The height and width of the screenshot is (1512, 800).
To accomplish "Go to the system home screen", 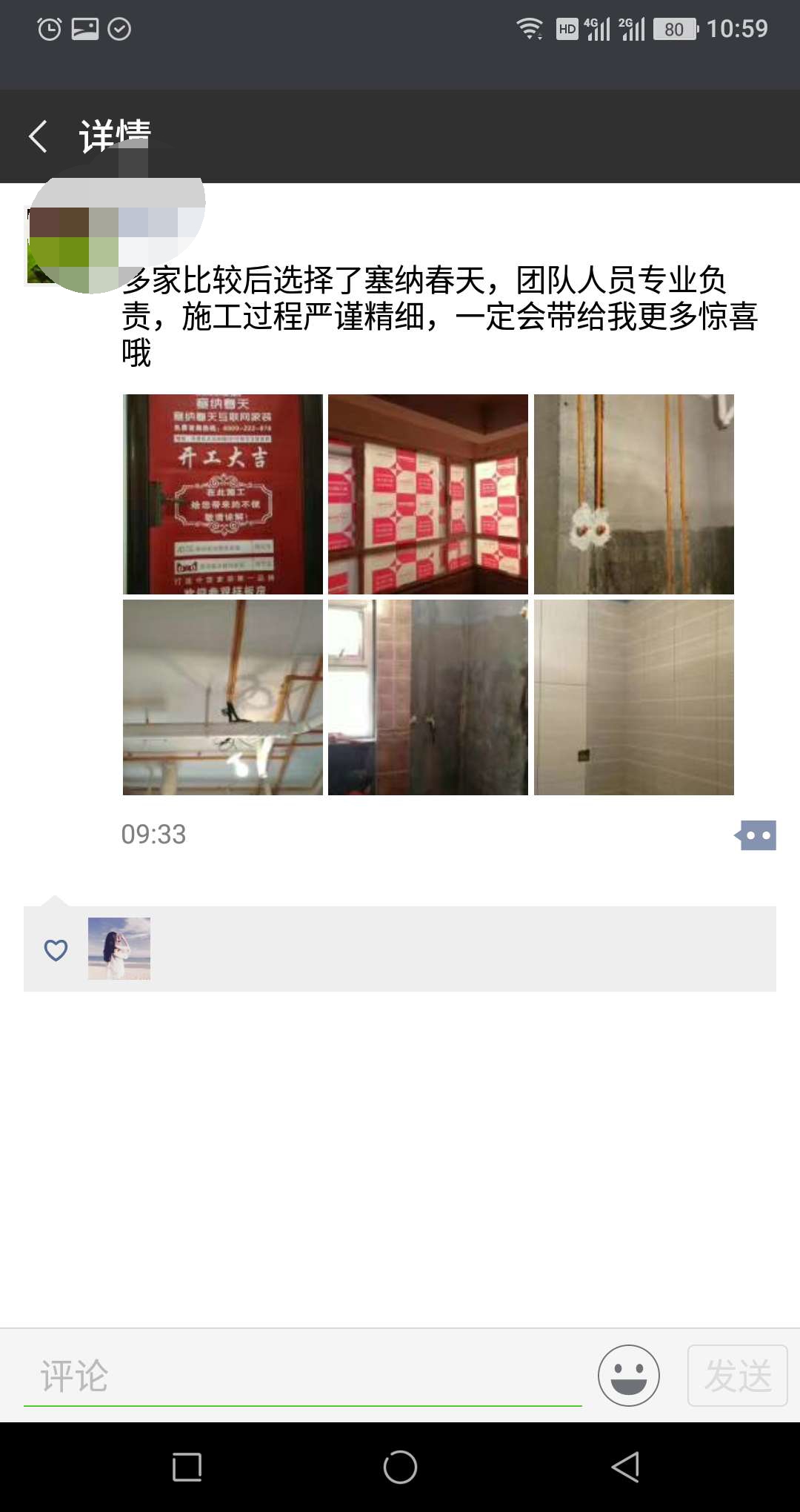I will pos(400,1467).
